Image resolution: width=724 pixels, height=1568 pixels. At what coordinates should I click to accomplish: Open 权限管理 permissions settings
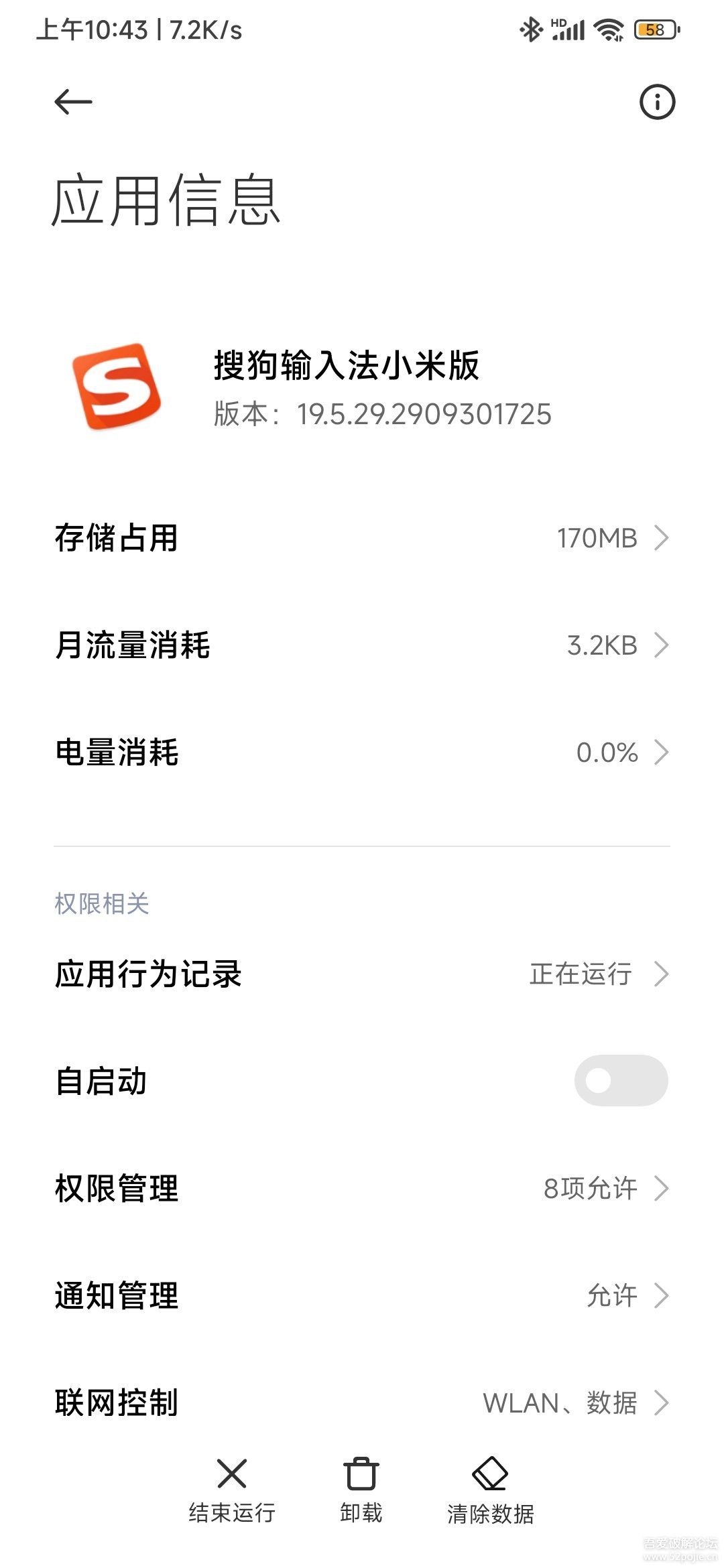(362, 1188)
